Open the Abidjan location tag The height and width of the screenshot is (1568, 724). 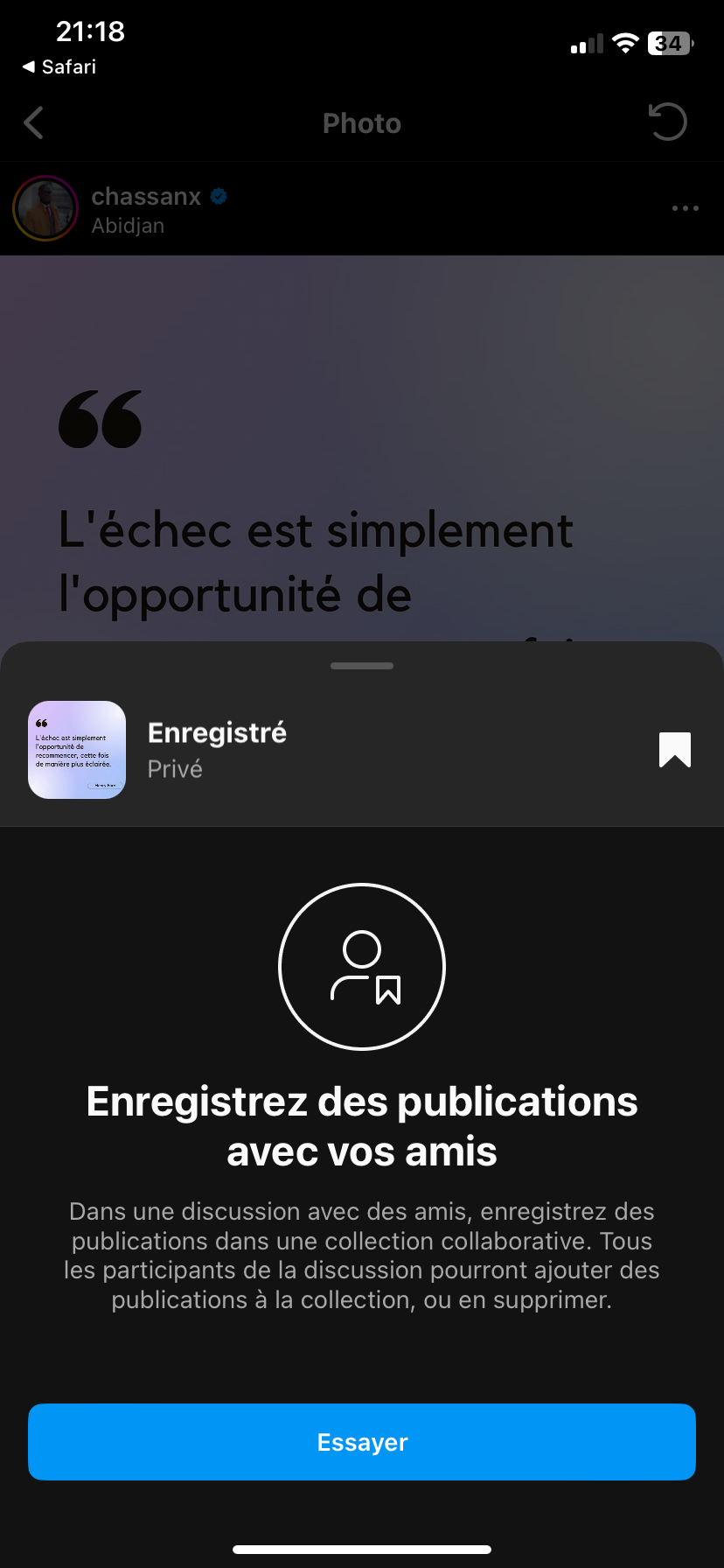128,226
